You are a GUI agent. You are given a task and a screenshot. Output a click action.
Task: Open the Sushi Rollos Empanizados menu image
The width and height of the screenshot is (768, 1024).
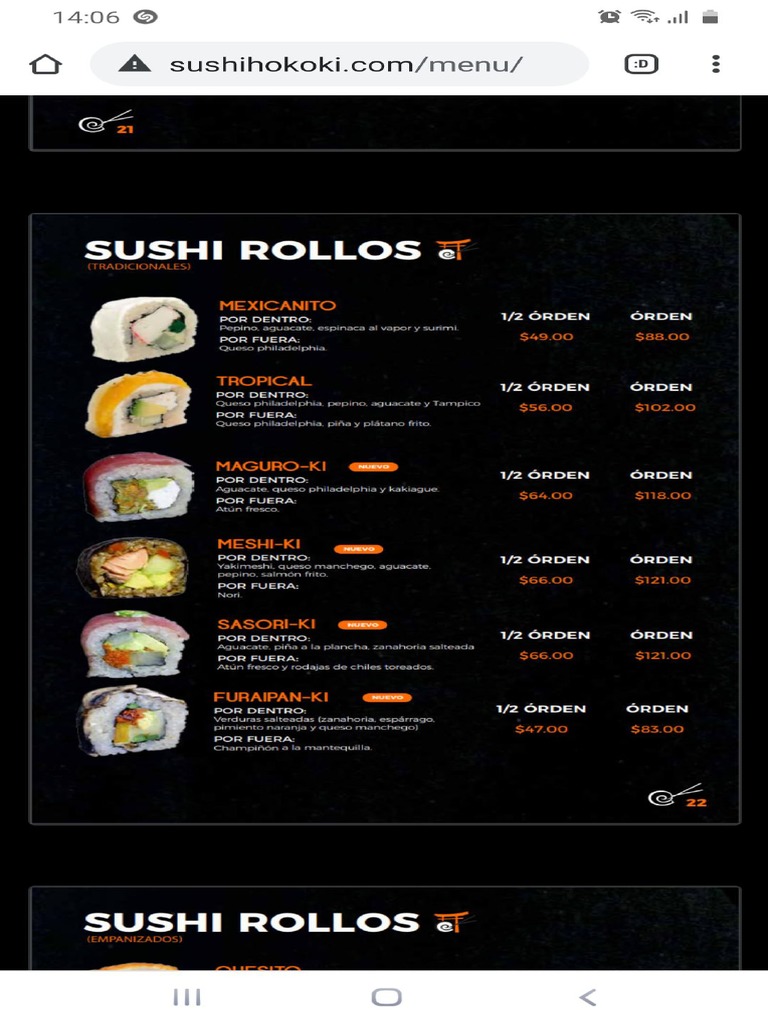coord(385,928)
